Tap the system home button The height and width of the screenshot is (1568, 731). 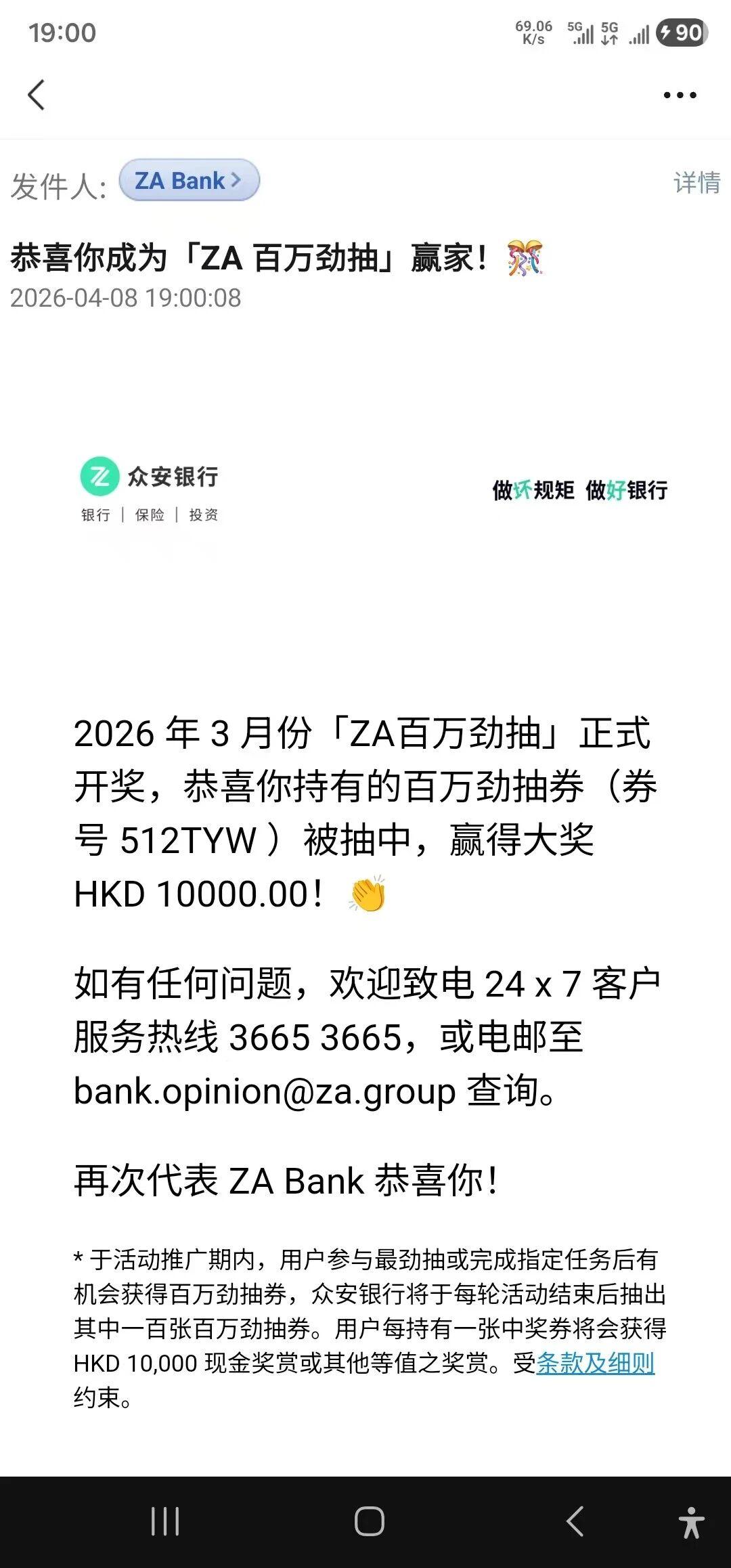point(369,1521)
